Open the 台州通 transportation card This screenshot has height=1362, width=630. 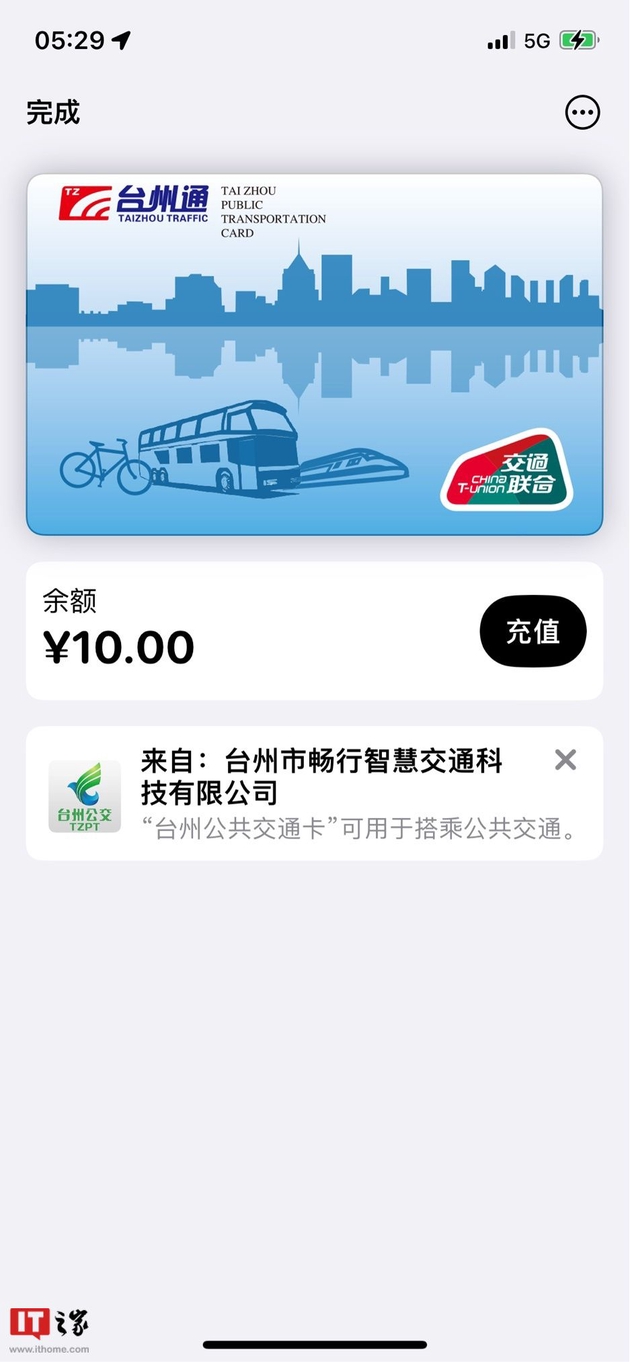pos(314,354)
